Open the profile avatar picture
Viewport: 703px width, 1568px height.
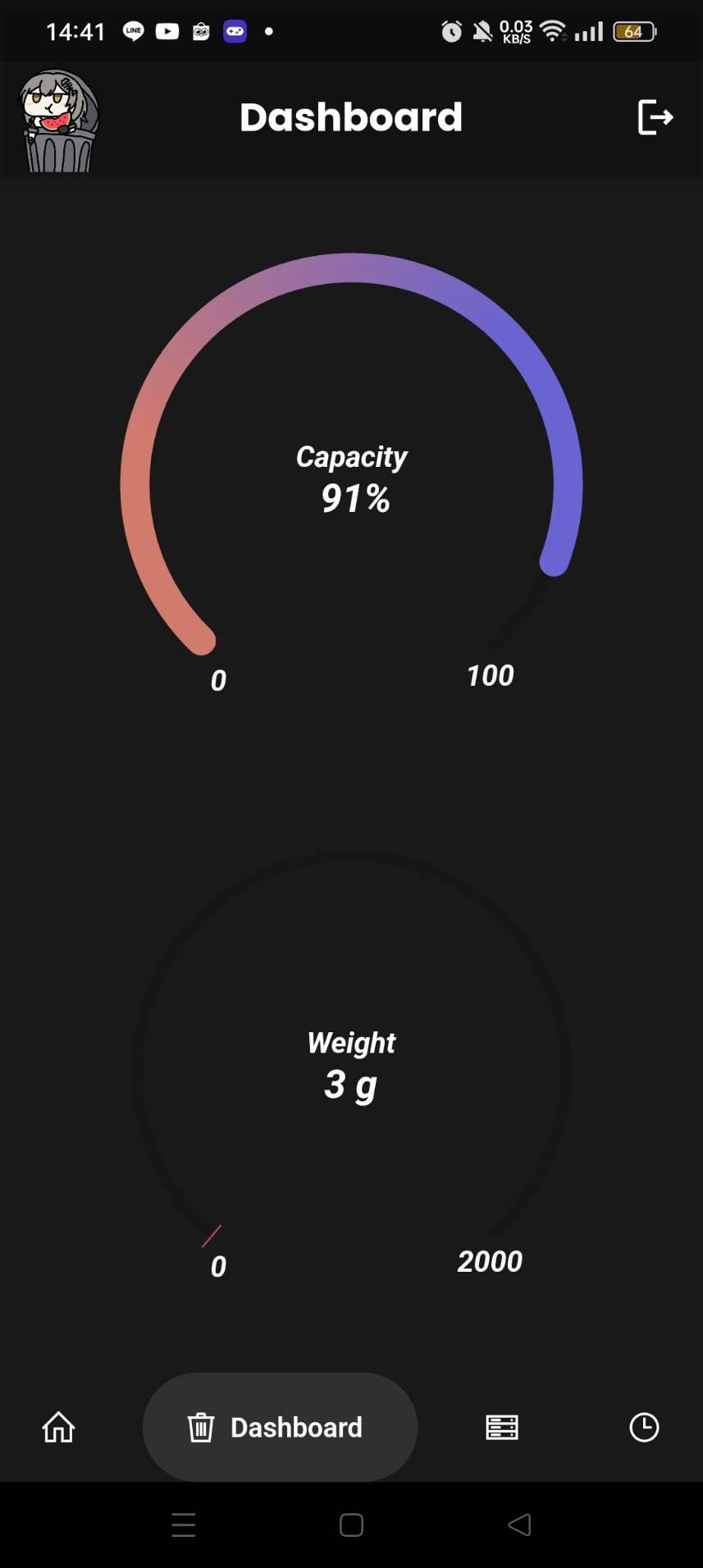58,121
